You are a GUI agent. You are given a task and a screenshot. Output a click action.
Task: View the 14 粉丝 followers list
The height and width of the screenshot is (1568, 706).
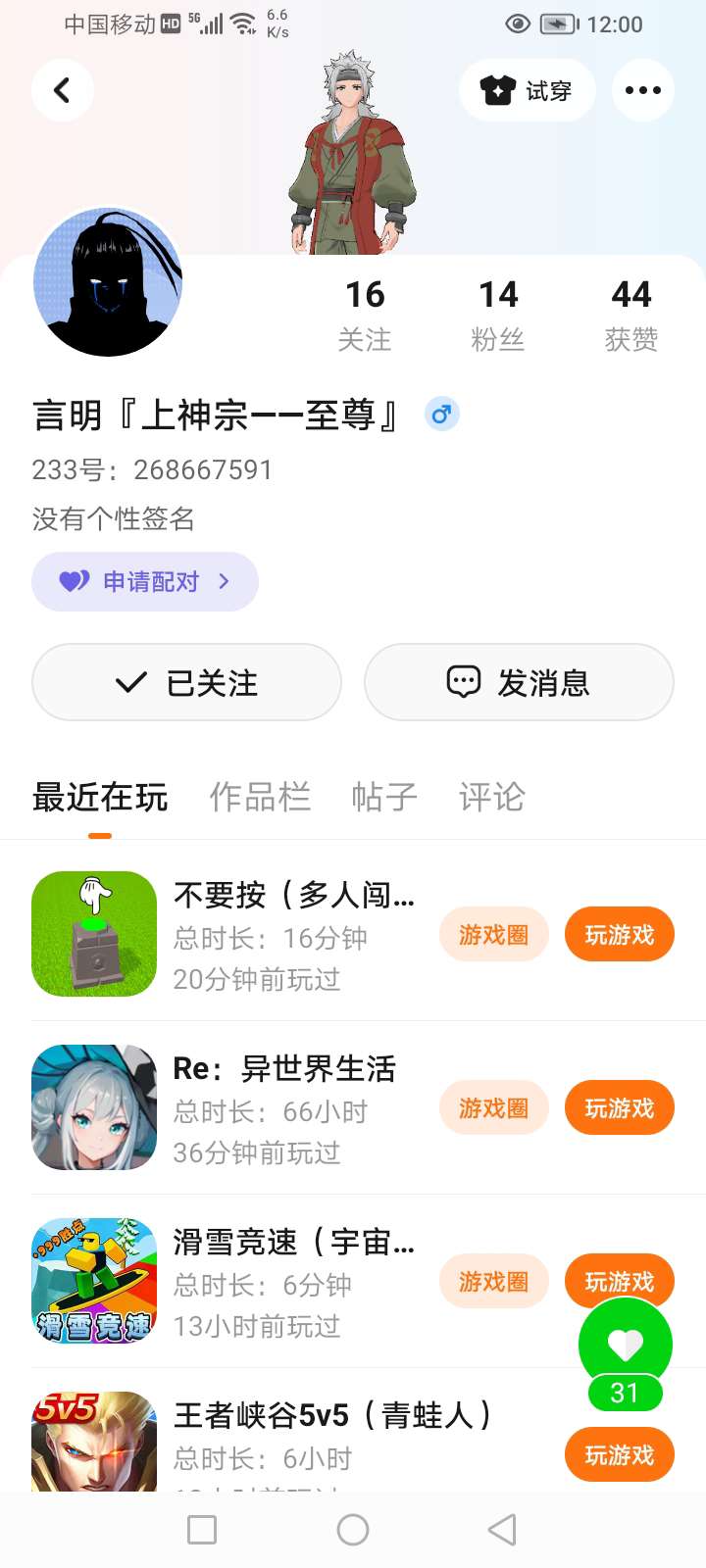click(498, 314)
